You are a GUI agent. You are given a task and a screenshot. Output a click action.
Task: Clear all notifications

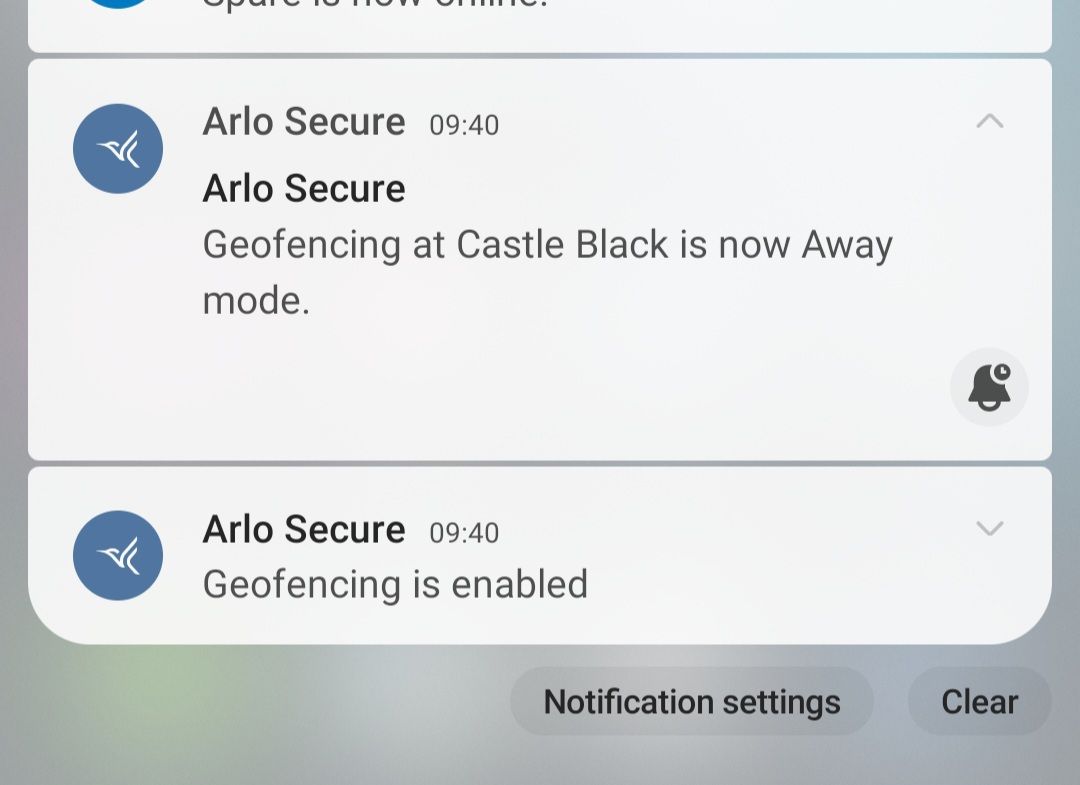(x=979, y=702)
